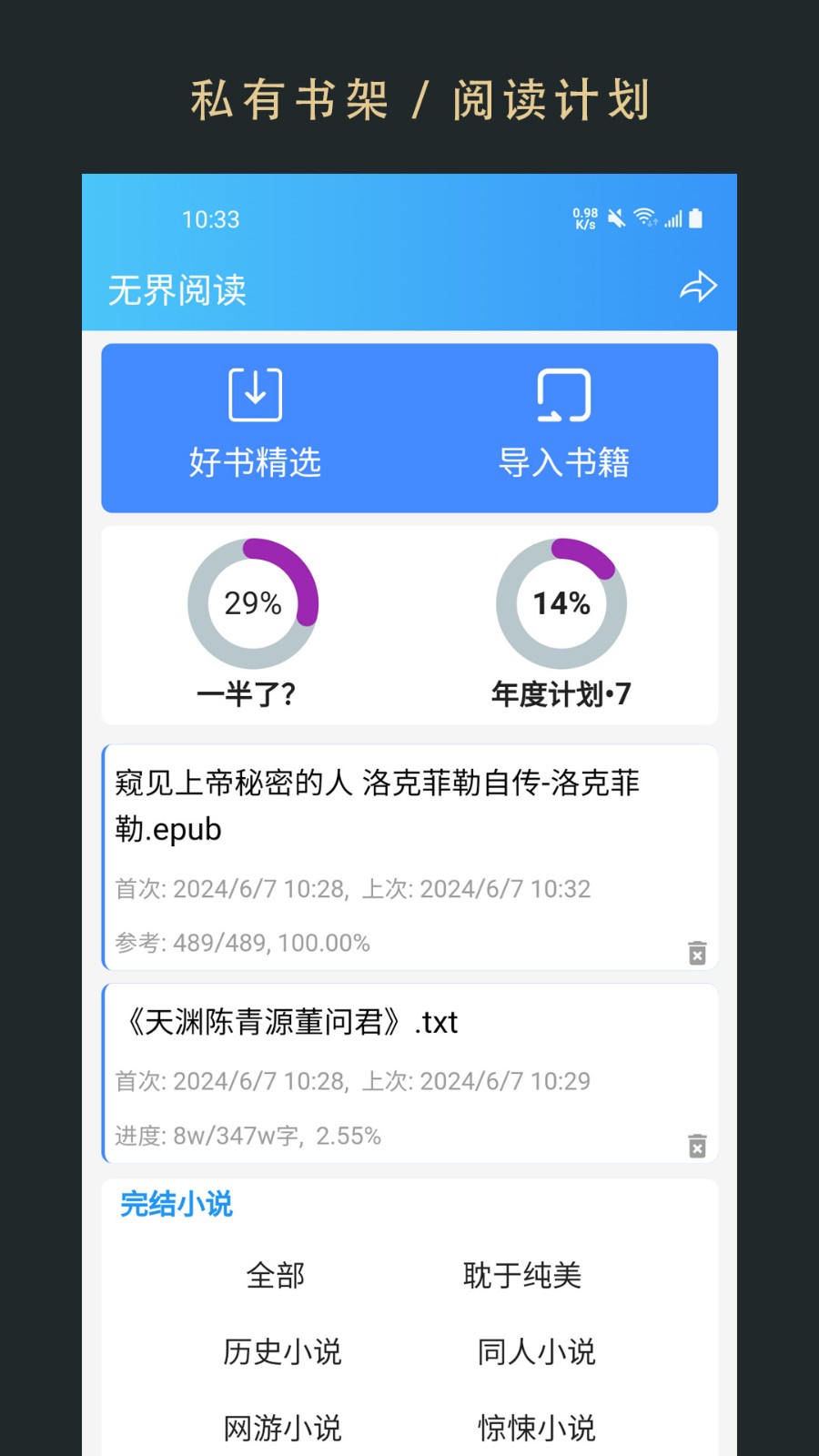Viewport: 819px width, 1456px height.
Task: Open the 惊悚小说 category
Action: [x=536, y=1427]
